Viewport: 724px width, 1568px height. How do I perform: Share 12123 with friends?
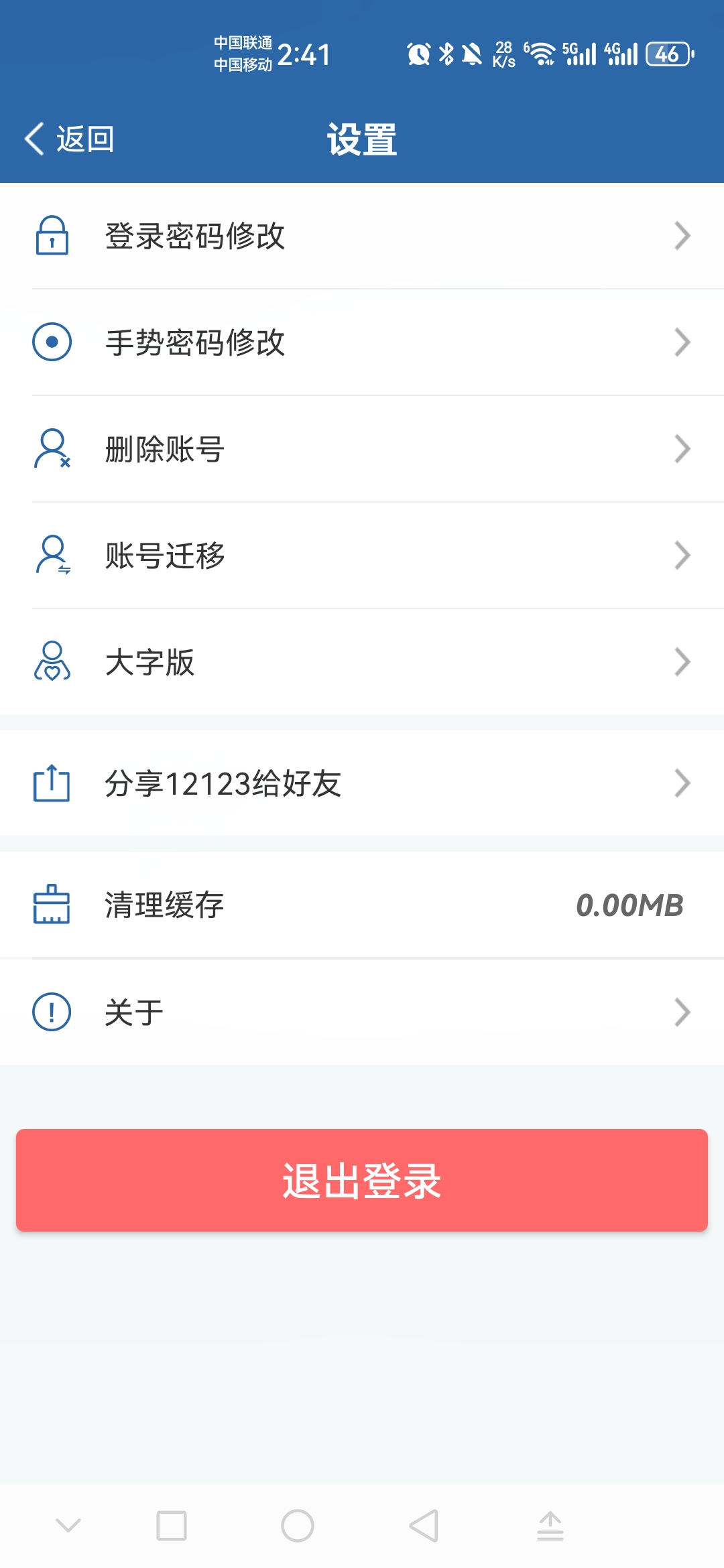pyautogui.click(x=362, y=783)
